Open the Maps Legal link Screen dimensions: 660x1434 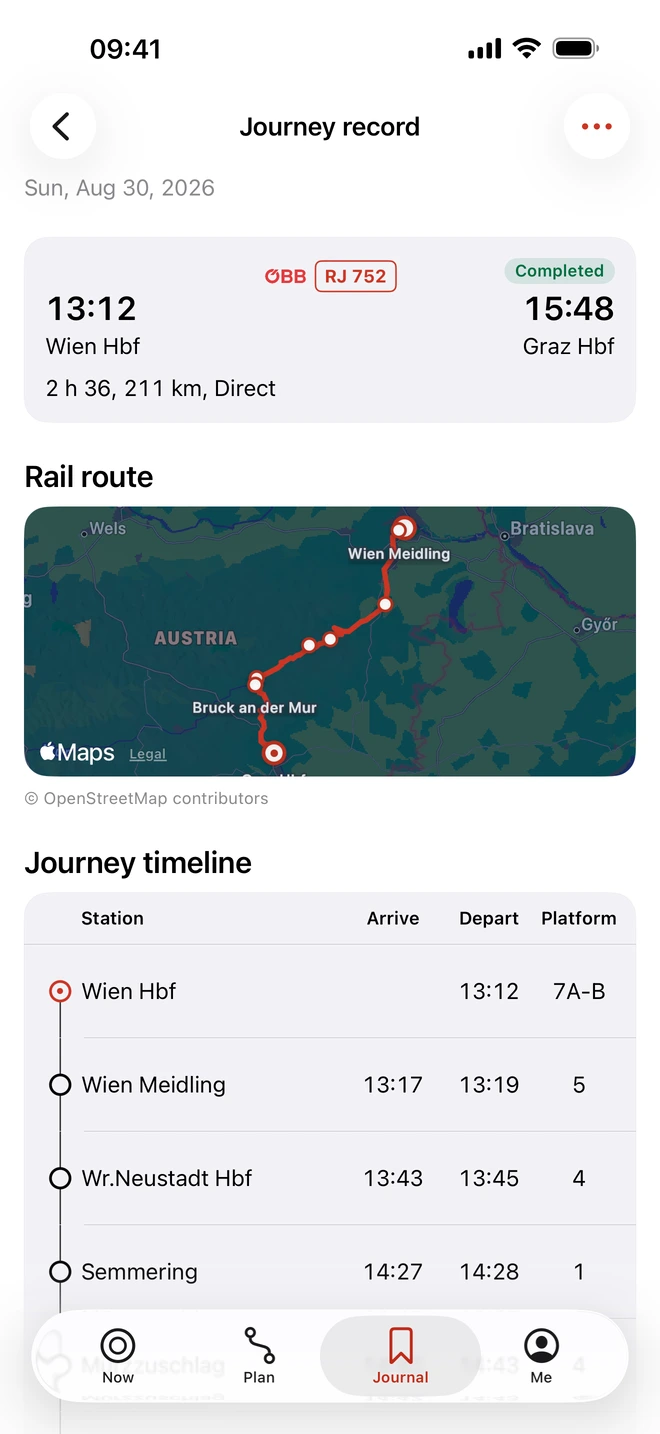click(148, 754)
